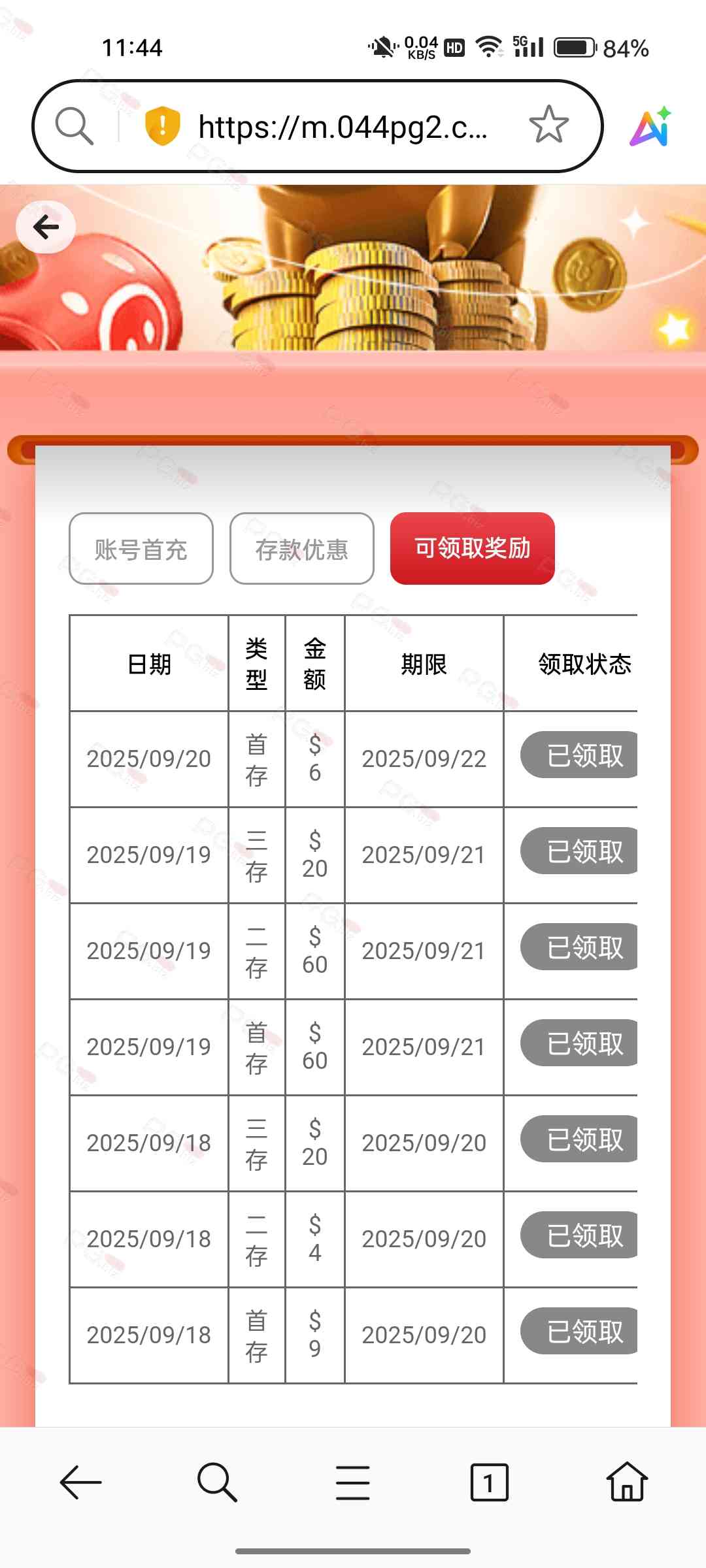Switch to the 账号首充 tab
This screenshot has height=1568, width=706.
[x=141, y=549]
